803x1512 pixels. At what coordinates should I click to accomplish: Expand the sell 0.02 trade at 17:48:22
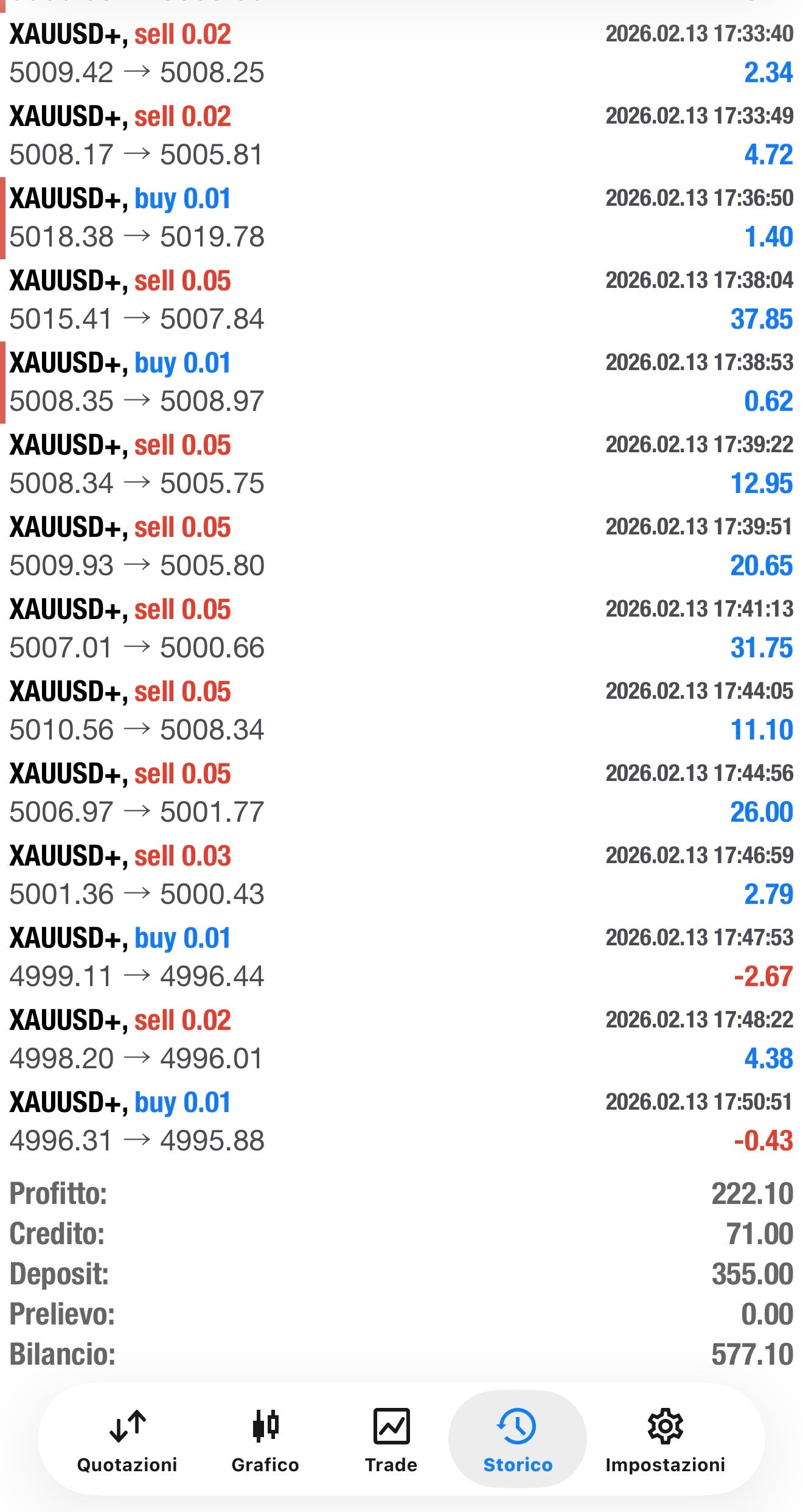(401, 1039)
